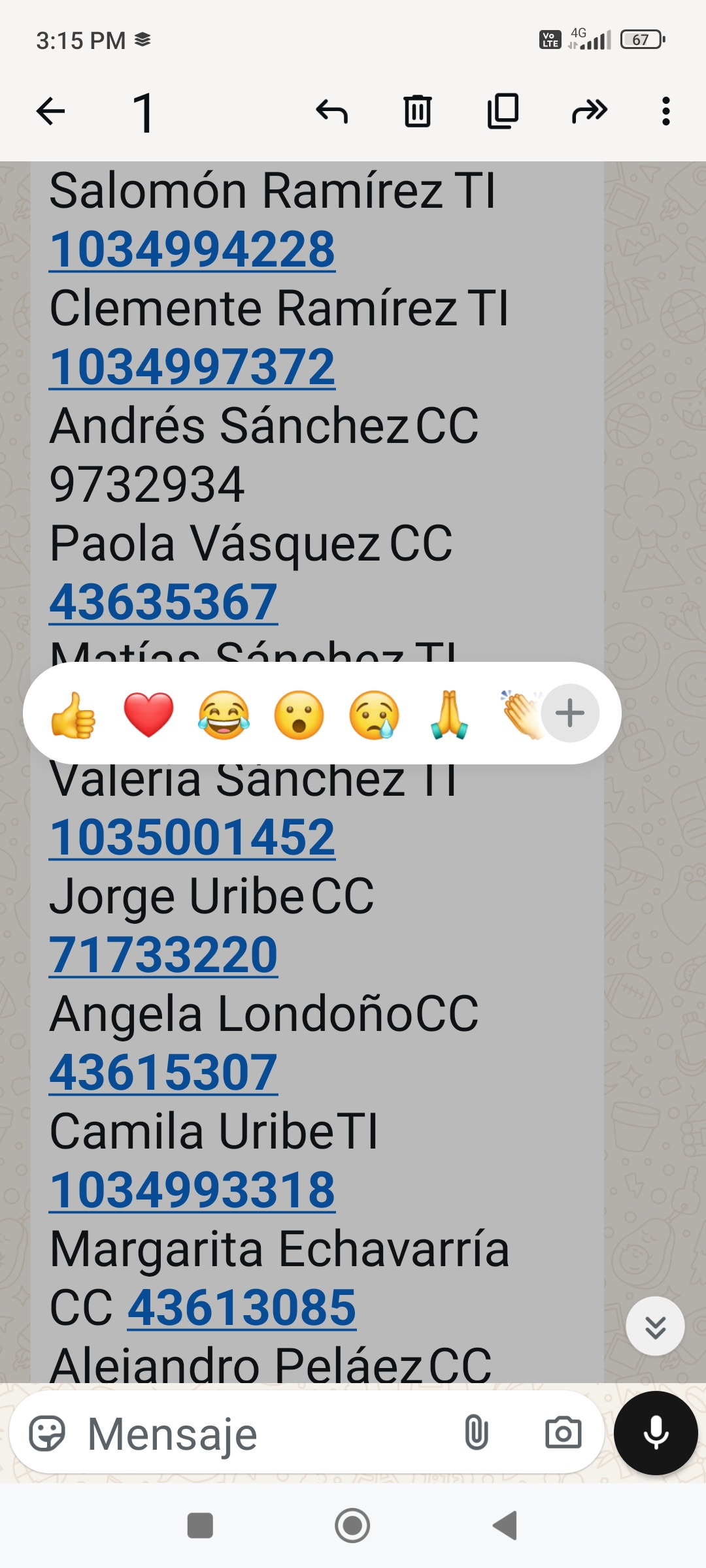React with the red heart emoji

pos(148,714)
